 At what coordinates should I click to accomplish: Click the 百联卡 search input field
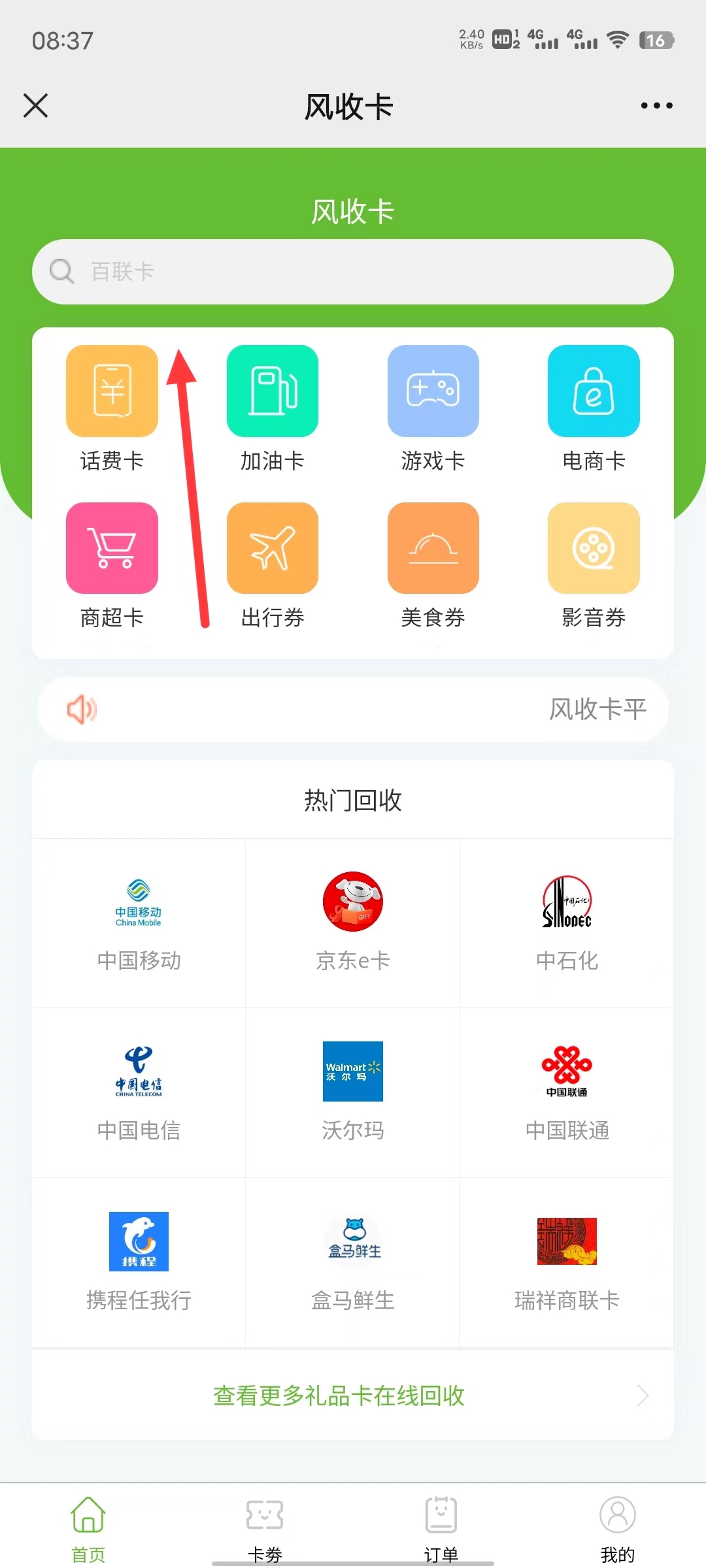coord(352,272)
